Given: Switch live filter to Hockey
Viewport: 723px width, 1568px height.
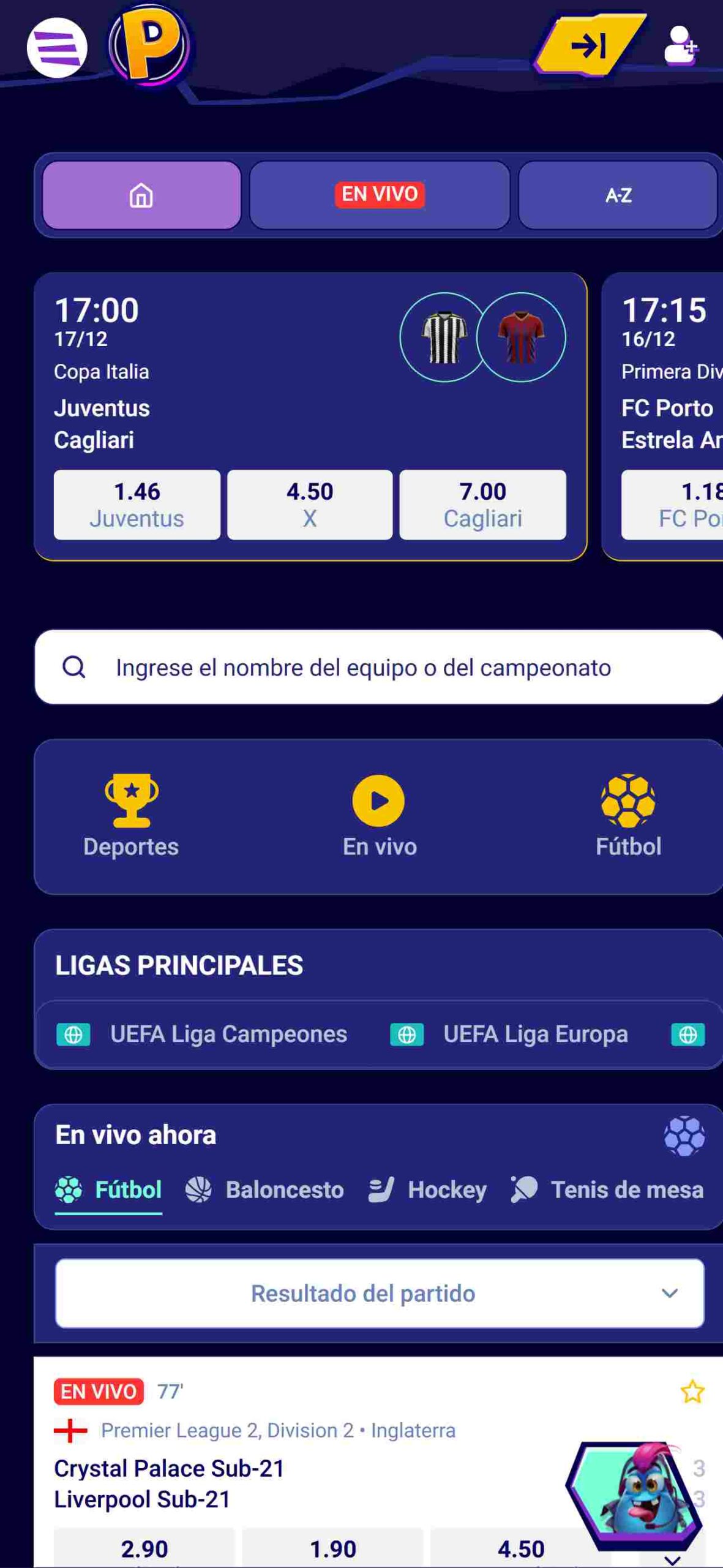Looking at the screenshot, I should 427,1189.
